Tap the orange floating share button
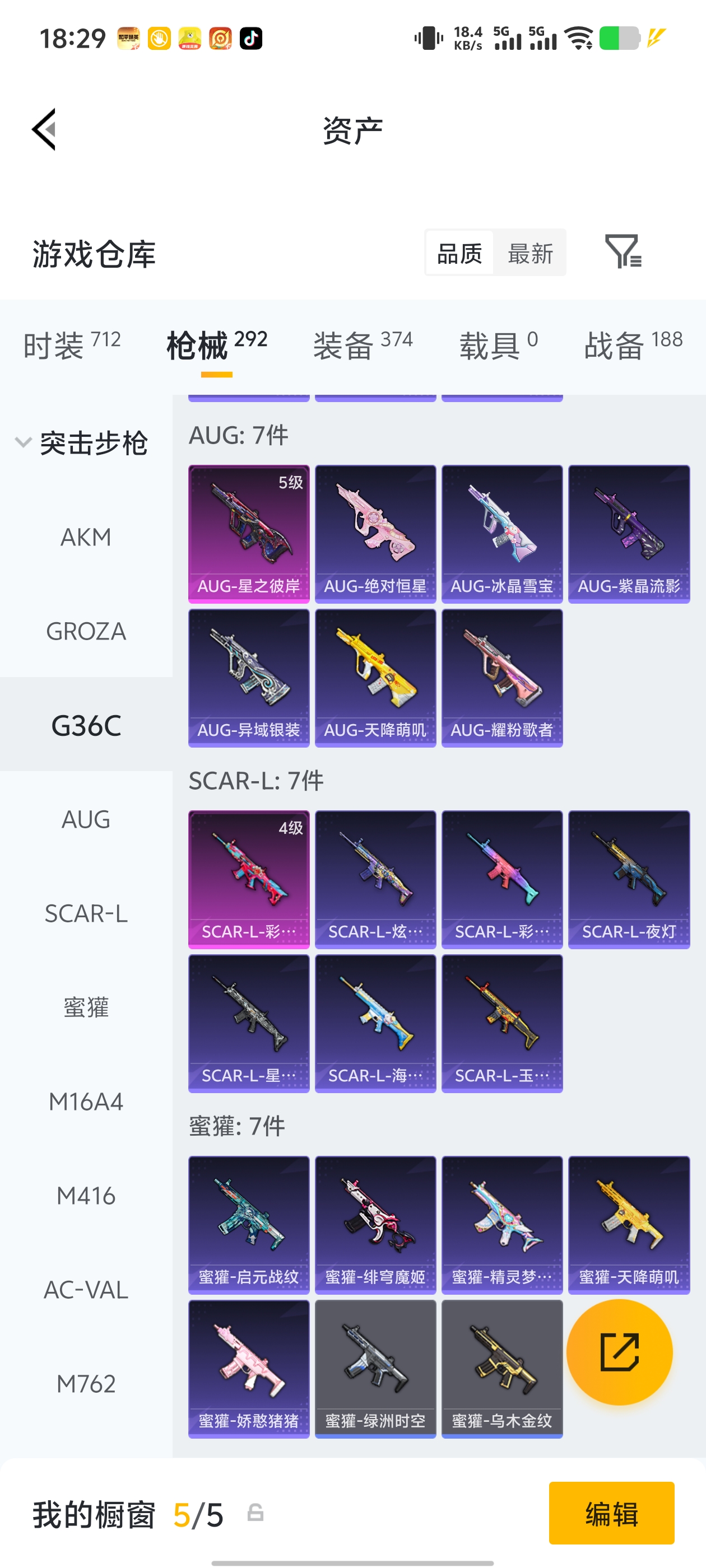706x1568 pixels. pos(620,1352)
